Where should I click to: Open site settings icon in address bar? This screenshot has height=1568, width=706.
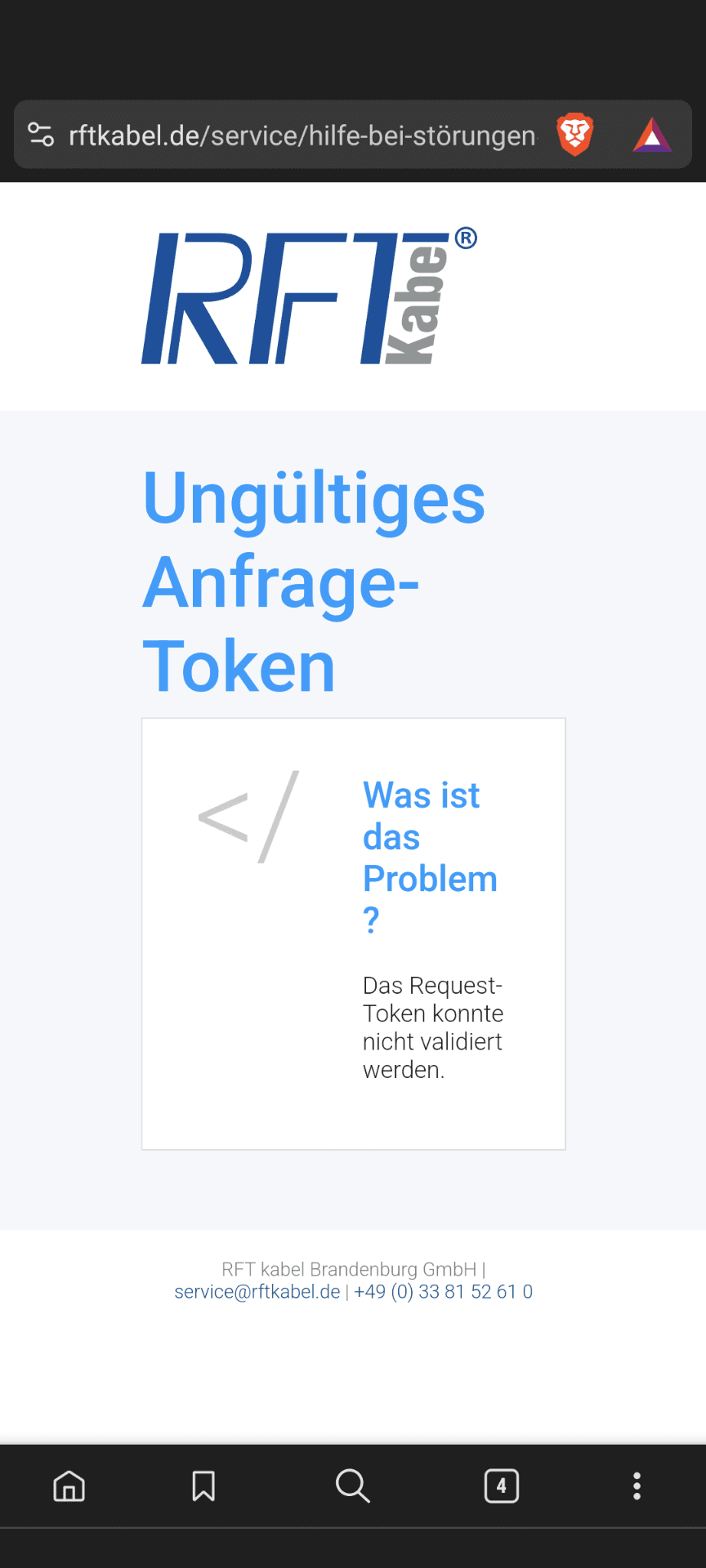coord(41,135)
